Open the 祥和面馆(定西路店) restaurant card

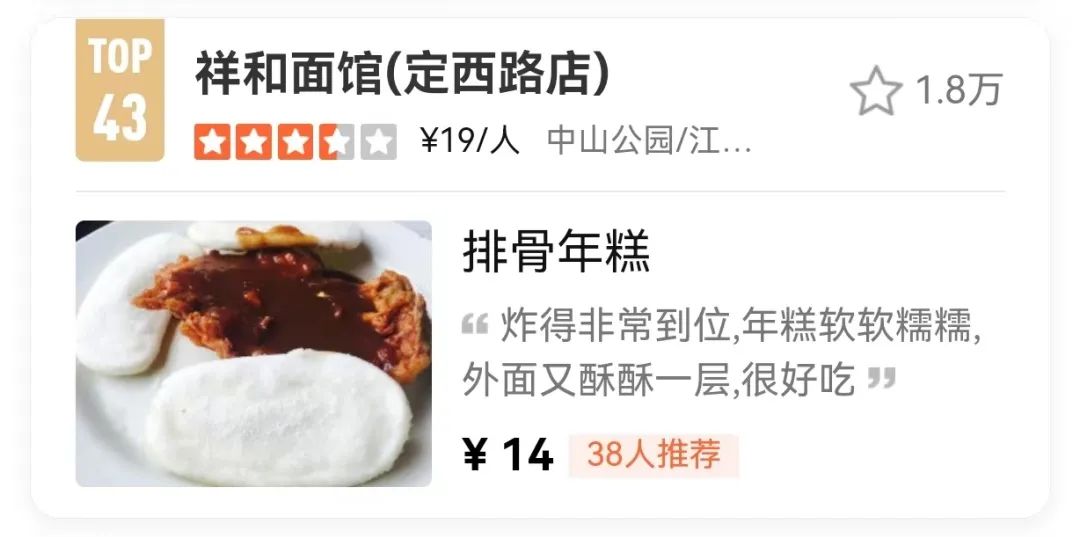point(401,76)
